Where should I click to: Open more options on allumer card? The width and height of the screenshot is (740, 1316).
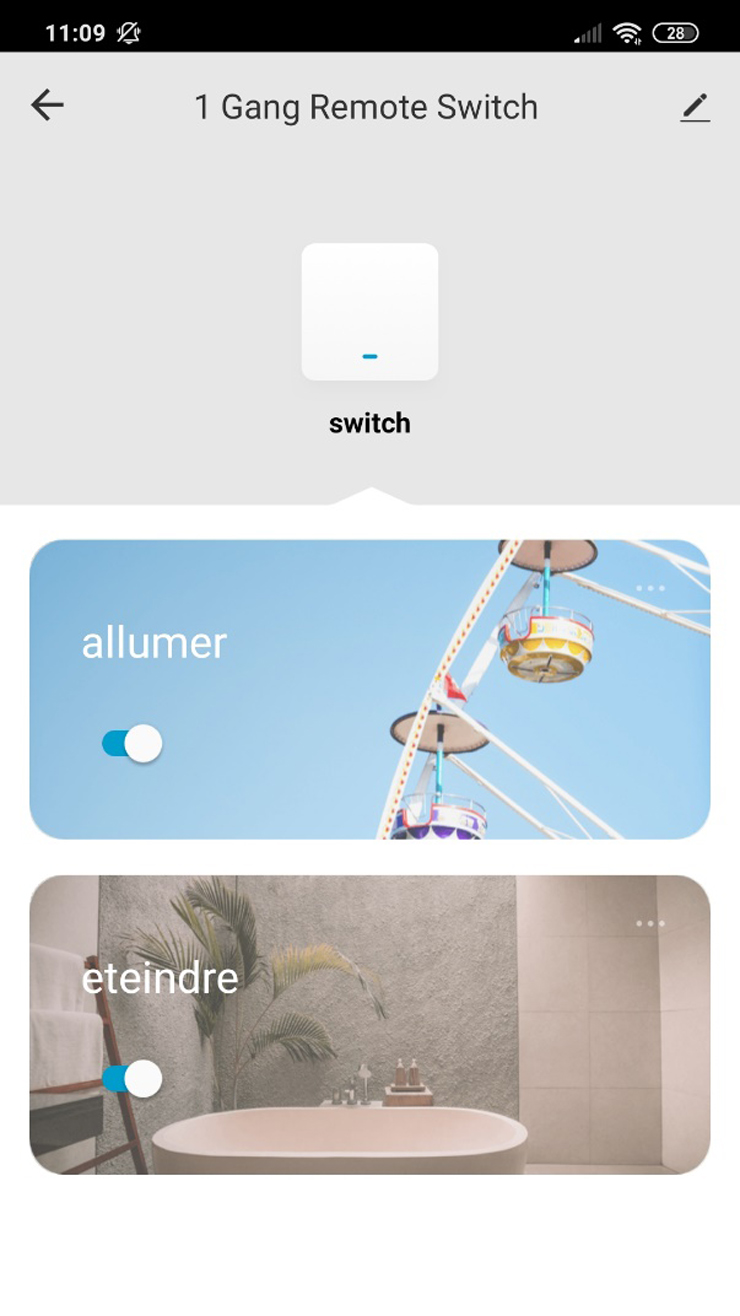tap(650, 588)
